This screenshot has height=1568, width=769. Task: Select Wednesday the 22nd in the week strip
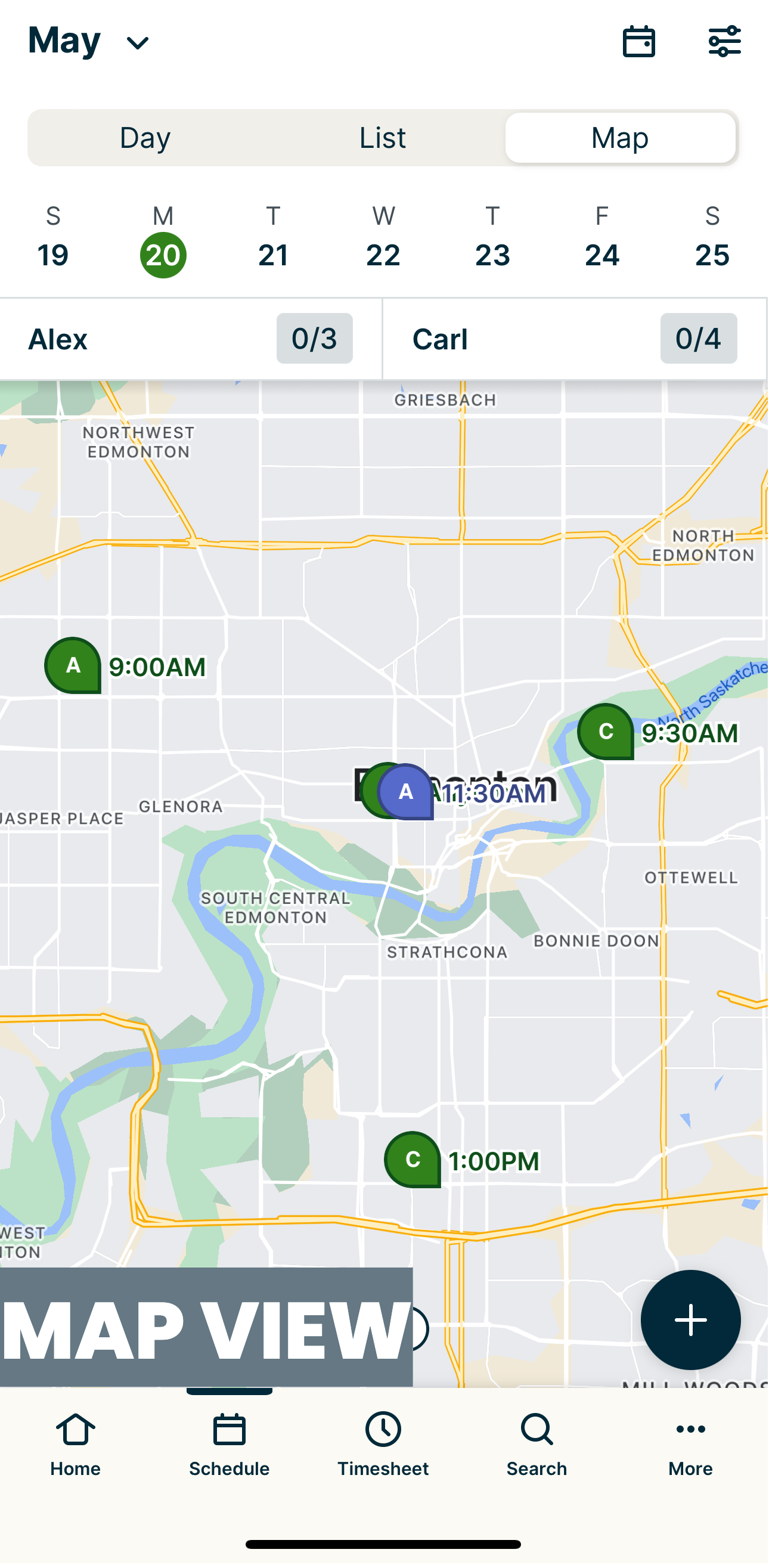pyautogui.click(x=383, y=255)
